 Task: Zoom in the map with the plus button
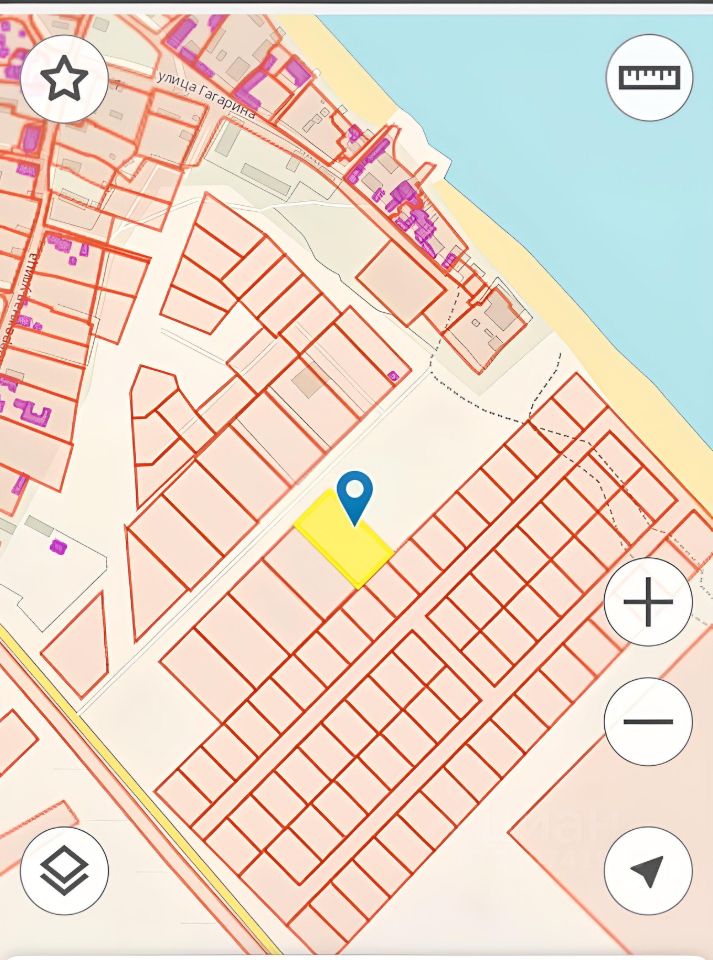pyautogui.click(x=648, y=603)
